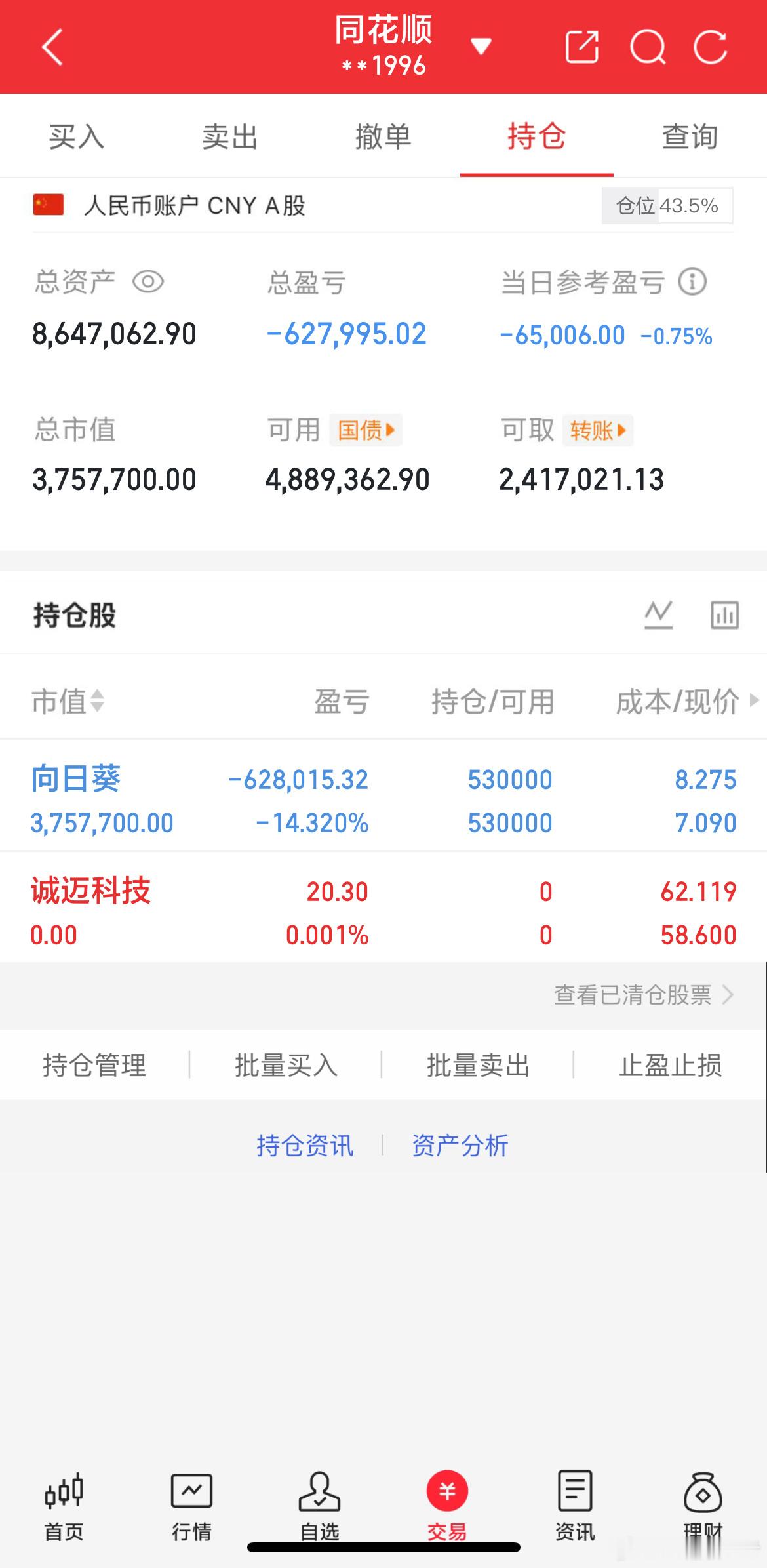Open 理财 in the bottom navigation

coord(703,1502)
